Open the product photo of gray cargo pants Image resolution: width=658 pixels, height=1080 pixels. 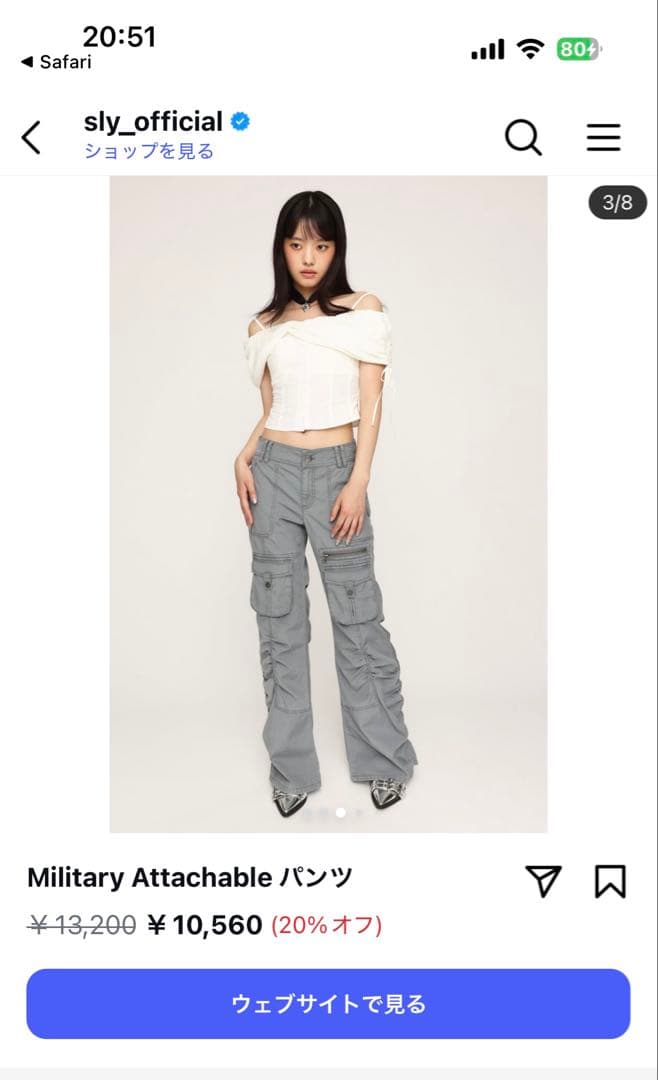click(x=328, y=504)
